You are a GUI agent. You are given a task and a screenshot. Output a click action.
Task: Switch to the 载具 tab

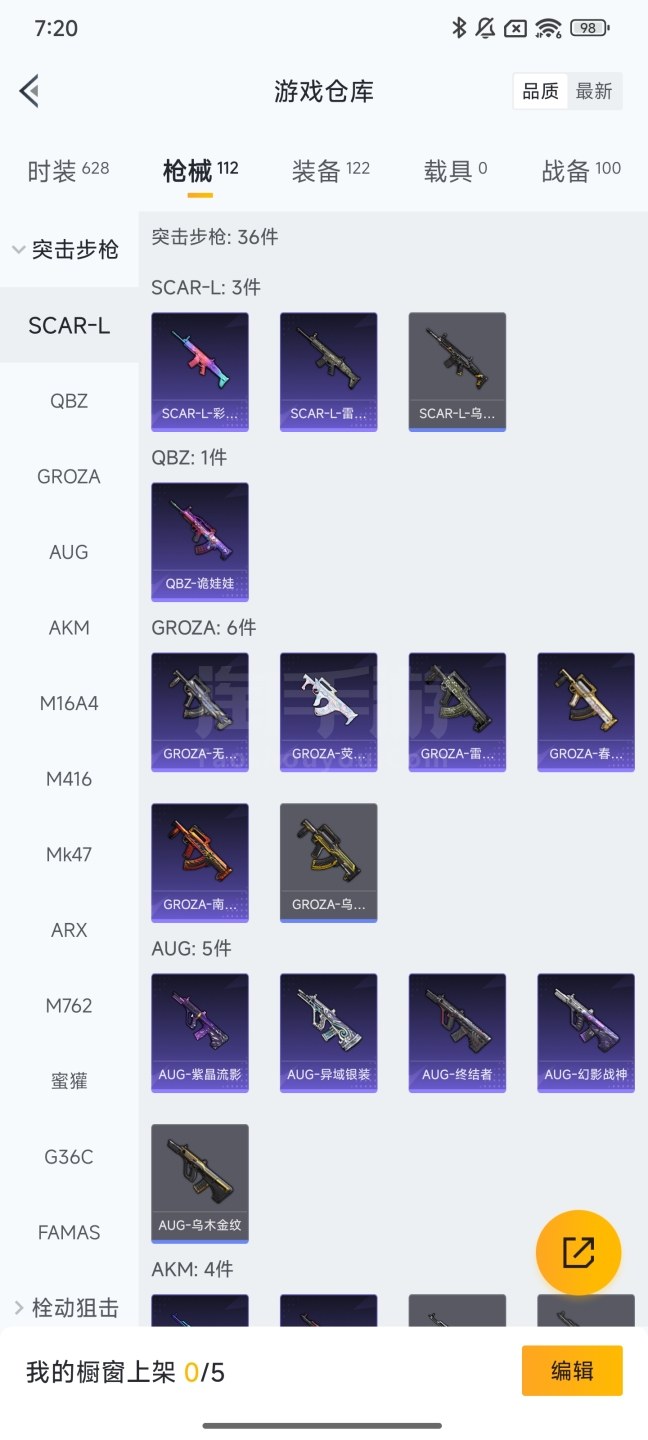(x=455, y=171)
